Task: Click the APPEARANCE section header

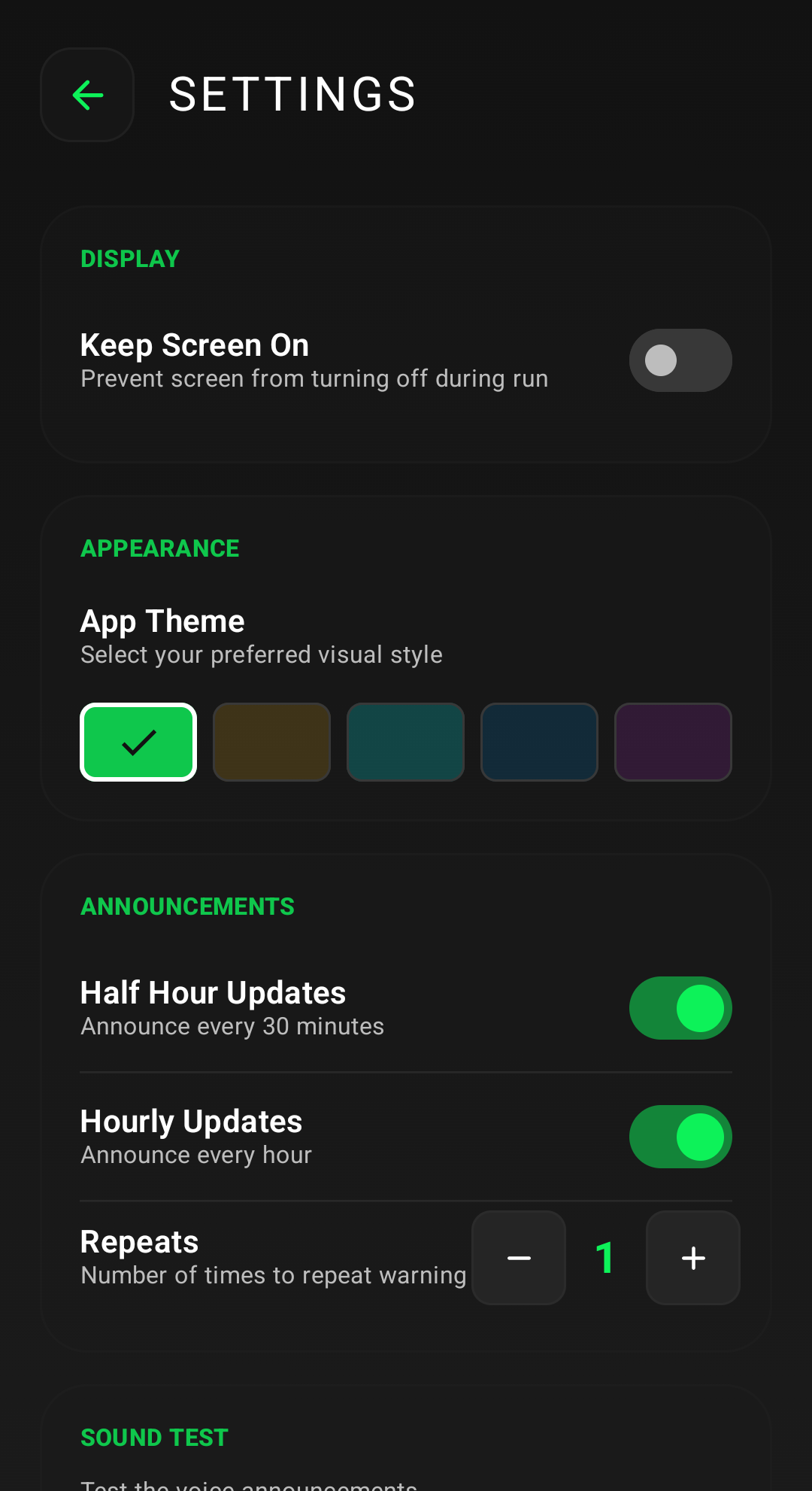Action: point(159,548)
